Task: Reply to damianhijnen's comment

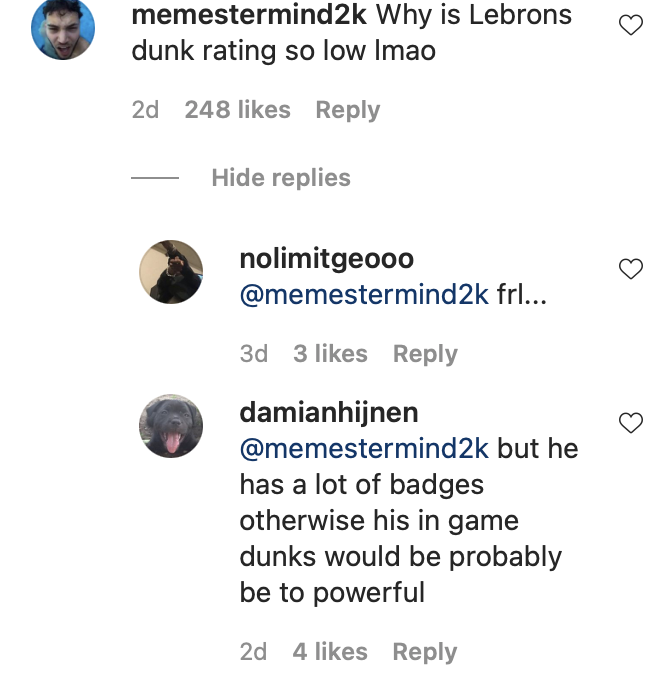Action: tap(425, 652)
